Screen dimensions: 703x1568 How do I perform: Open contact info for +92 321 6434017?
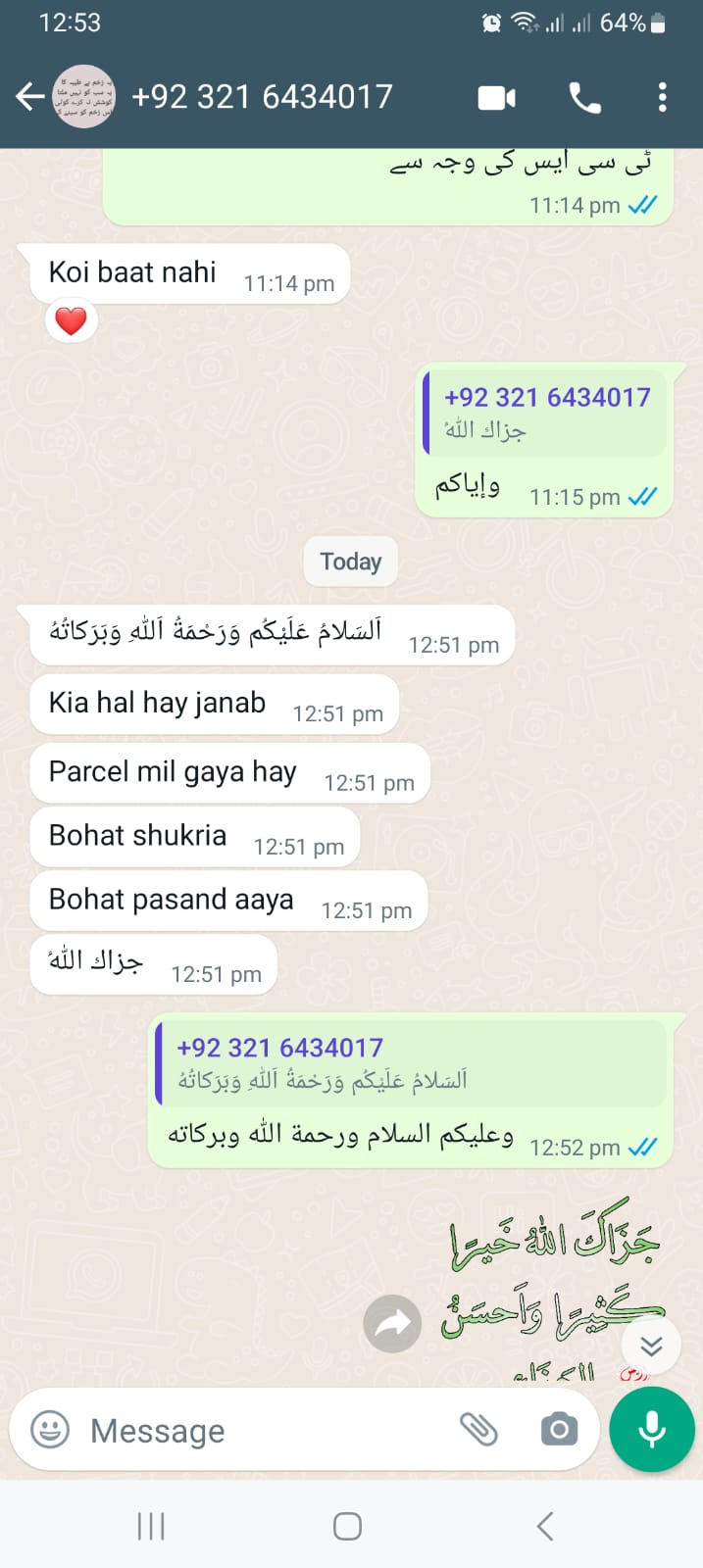coord(262,96)
